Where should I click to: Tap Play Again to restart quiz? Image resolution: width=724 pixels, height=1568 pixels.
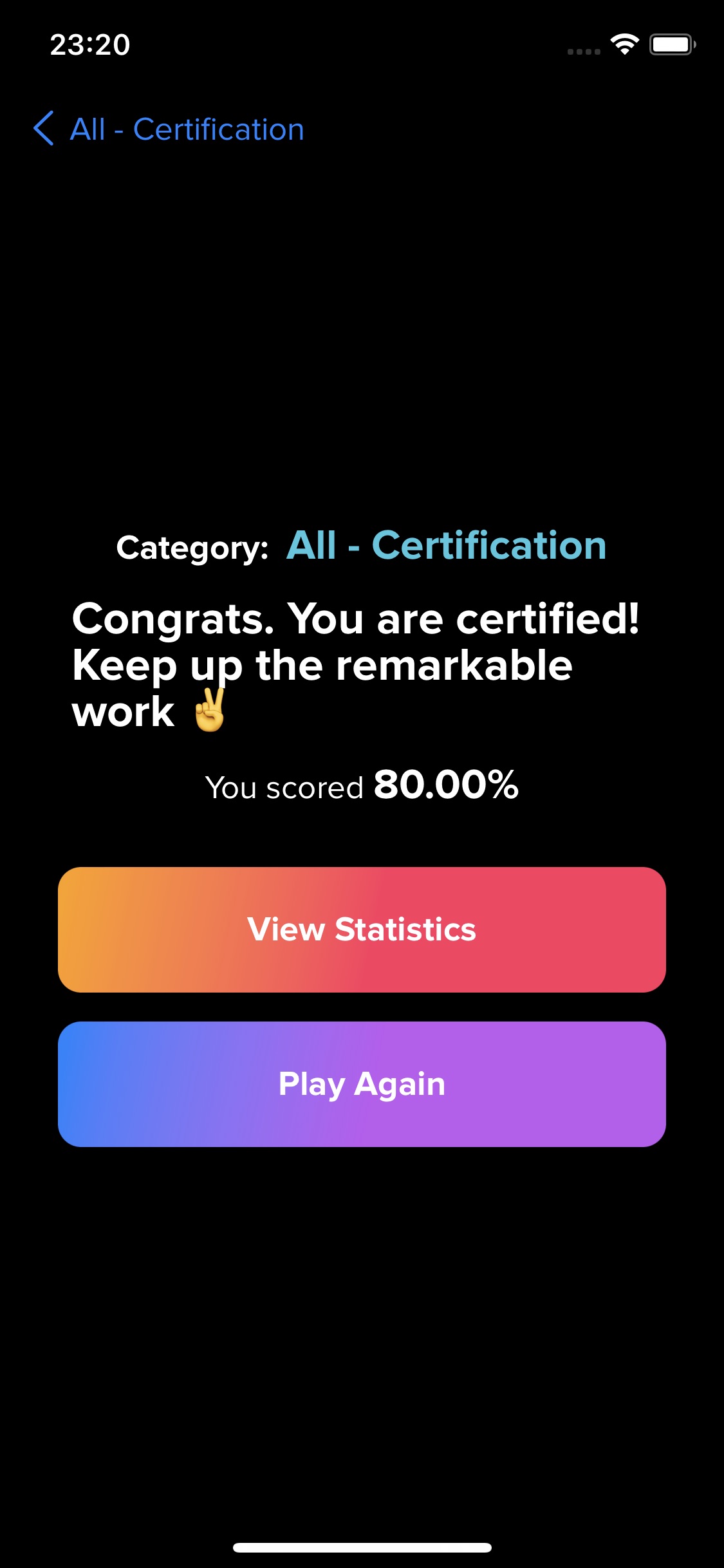[362, 1084]
